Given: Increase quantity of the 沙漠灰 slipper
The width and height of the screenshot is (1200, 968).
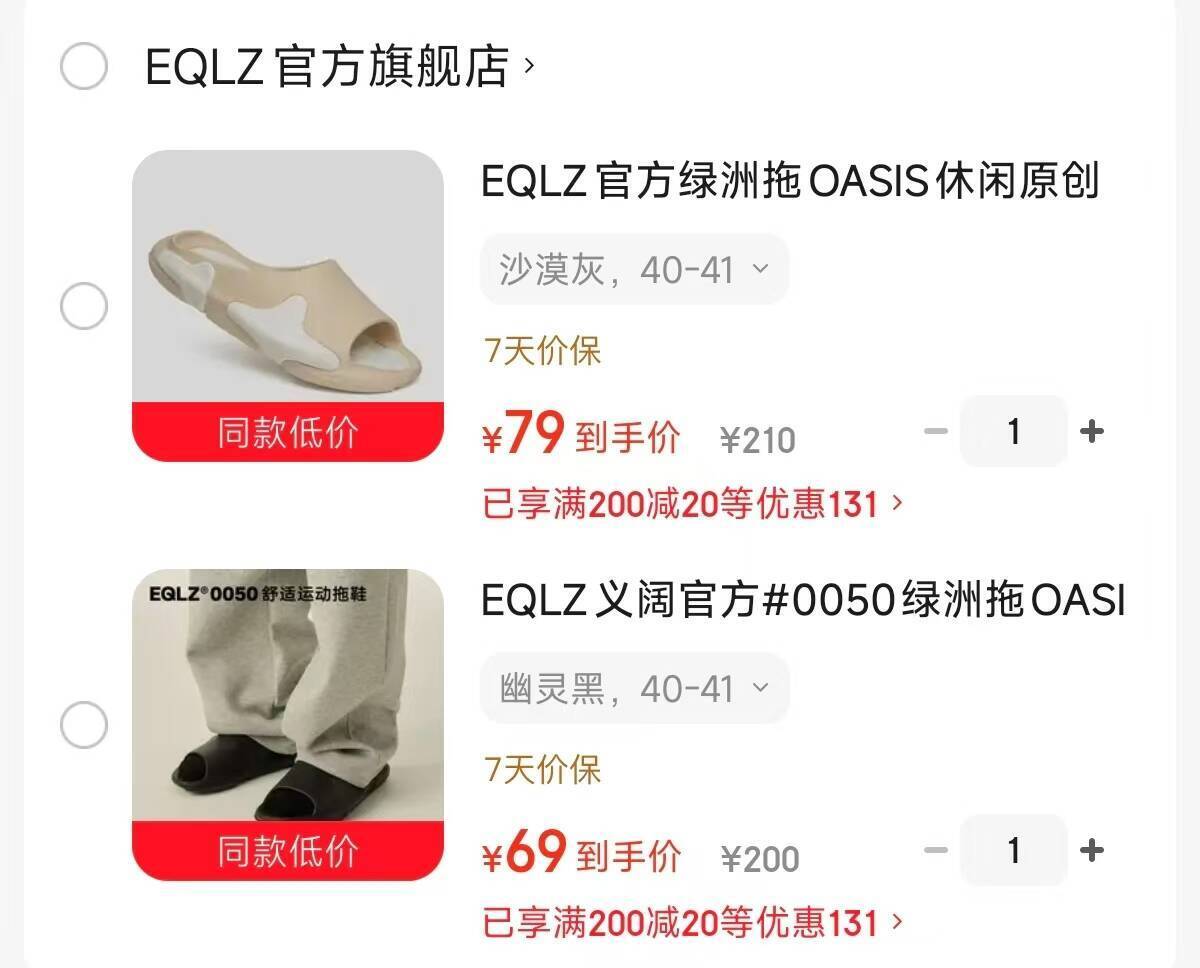Looking at the screenshot, I should tap(1092, 432).
